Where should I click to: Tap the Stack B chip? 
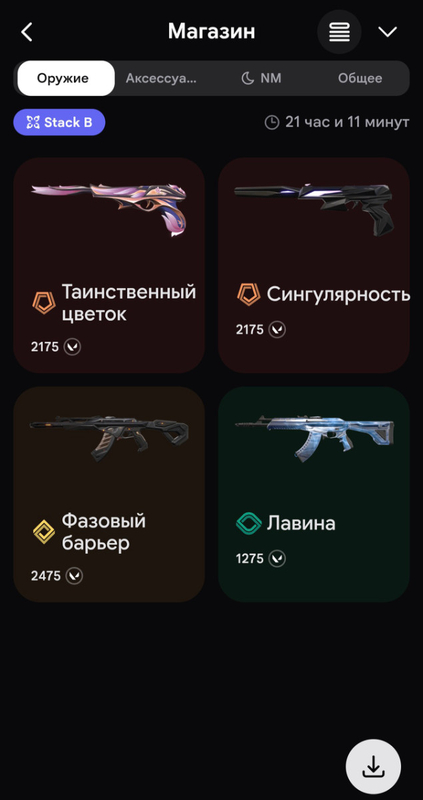pos(59,122)
